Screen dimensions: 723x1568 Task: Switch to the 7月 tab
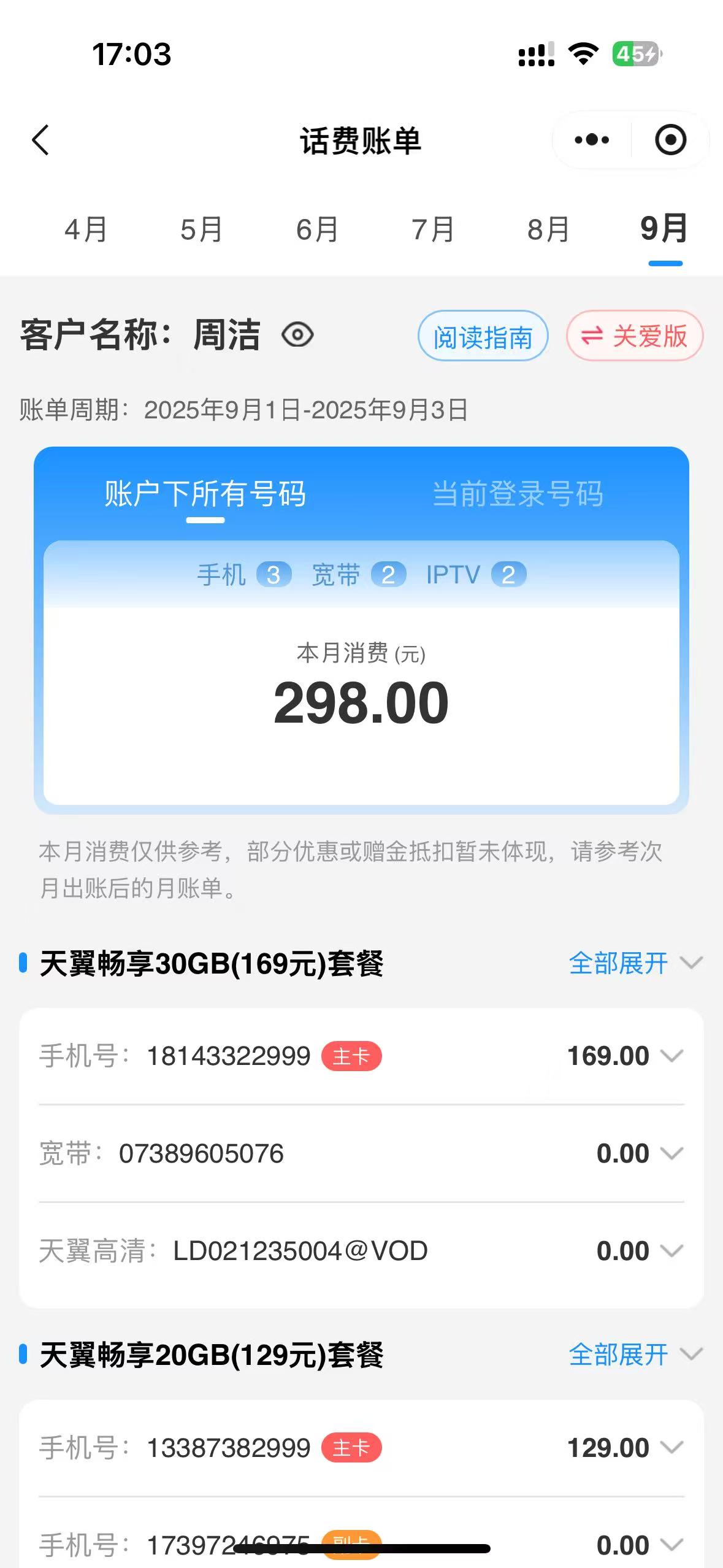433,230
